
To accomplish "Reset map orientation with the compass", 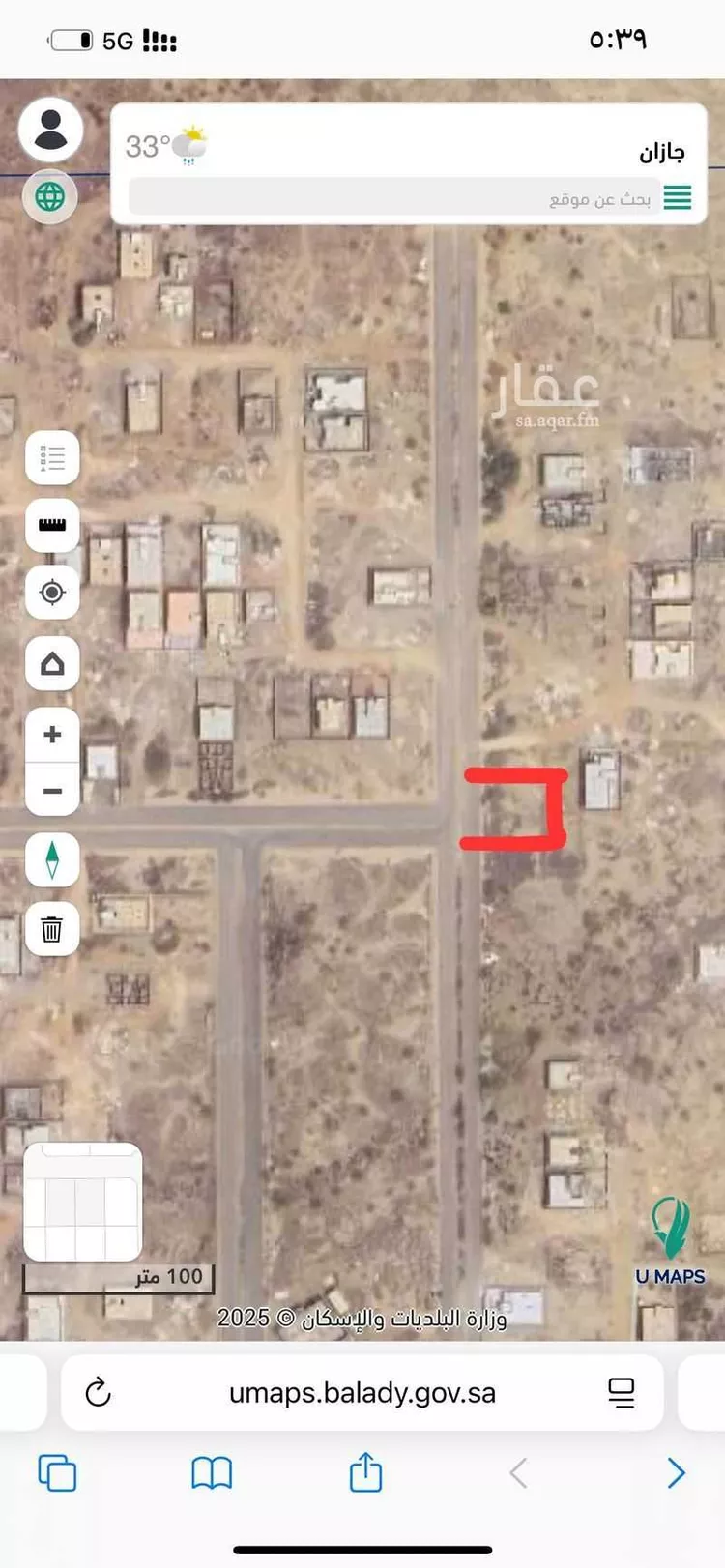I will tap(52, 859).
